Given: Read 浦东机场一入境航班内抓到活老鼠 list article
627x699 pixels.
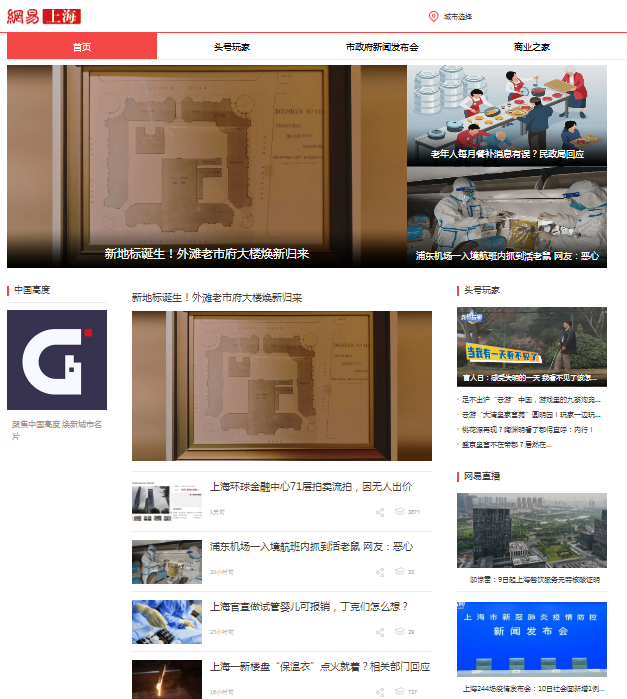Looking at the screenshot, I should pos(310,547).
